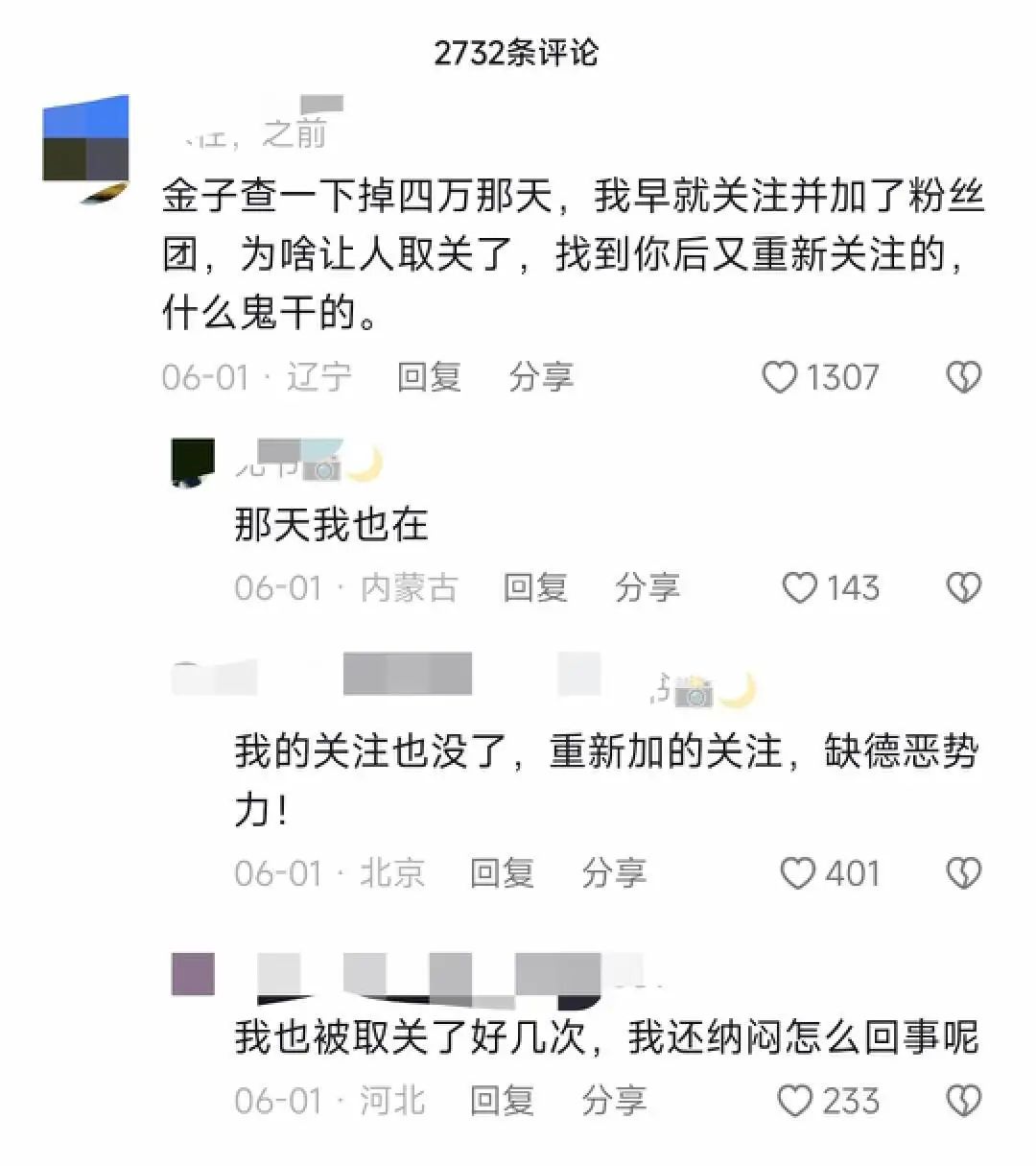Share the 辽宁 comment
The height and width of the screenshot is (1166, 1036).
click(541, 377)
